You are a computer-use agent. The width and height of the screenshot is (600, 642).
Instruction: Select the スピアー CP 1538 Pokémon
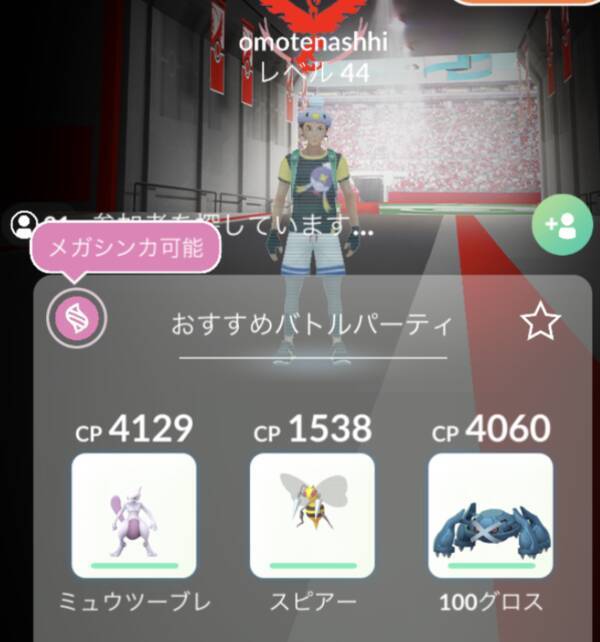click(312, 515)
